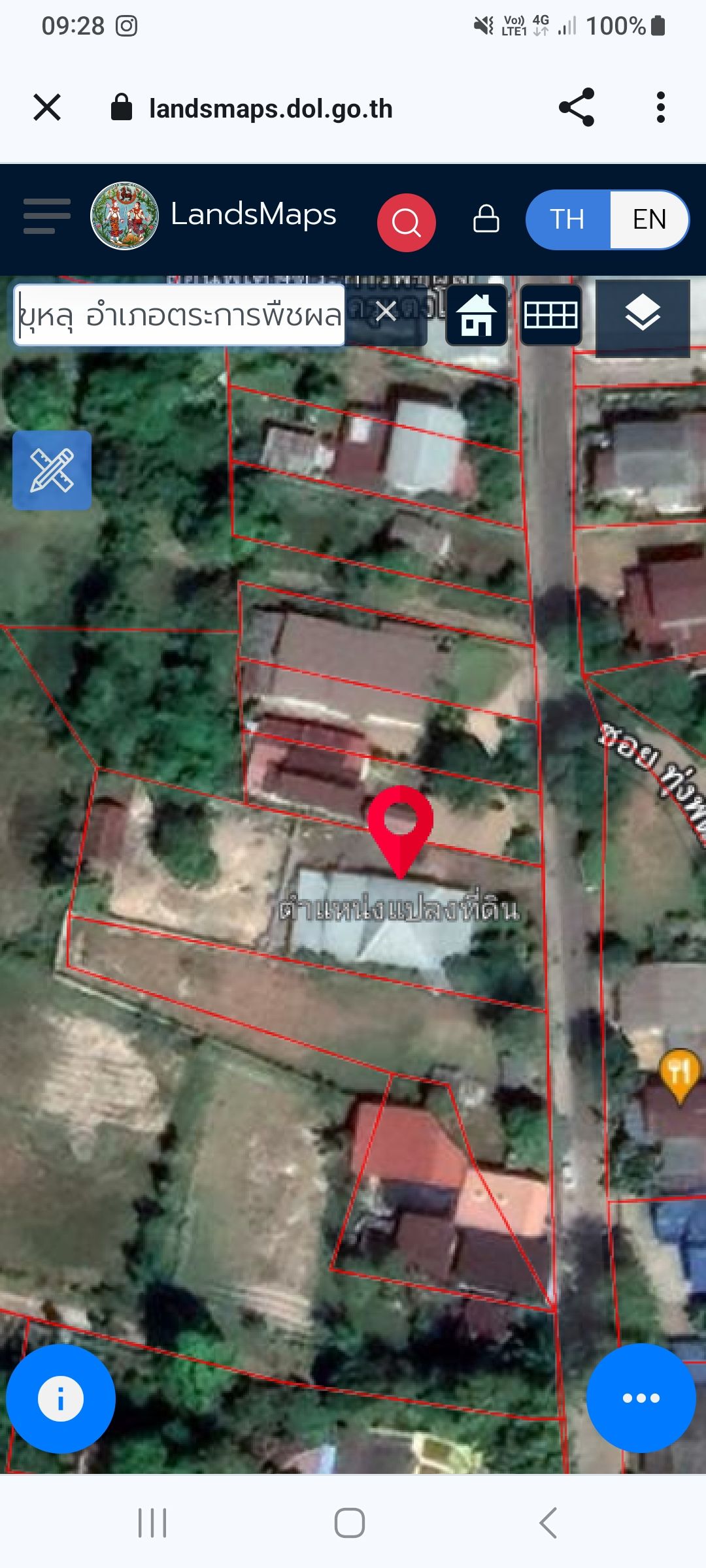Screen dimensions: 706x1568
Task: Open recent apps from navigation bar
Action: (152, 1523)
